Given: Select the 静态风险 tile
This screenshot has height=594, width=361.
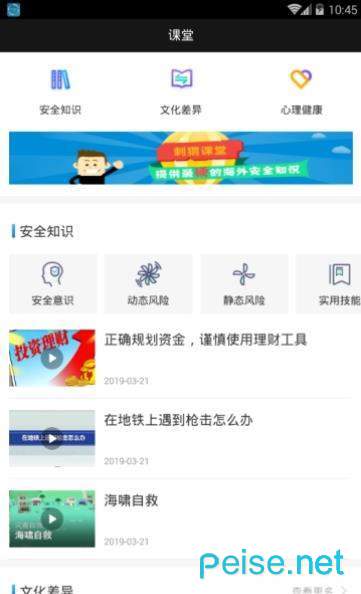Looking at the screenshot, I should coord(244,284).
